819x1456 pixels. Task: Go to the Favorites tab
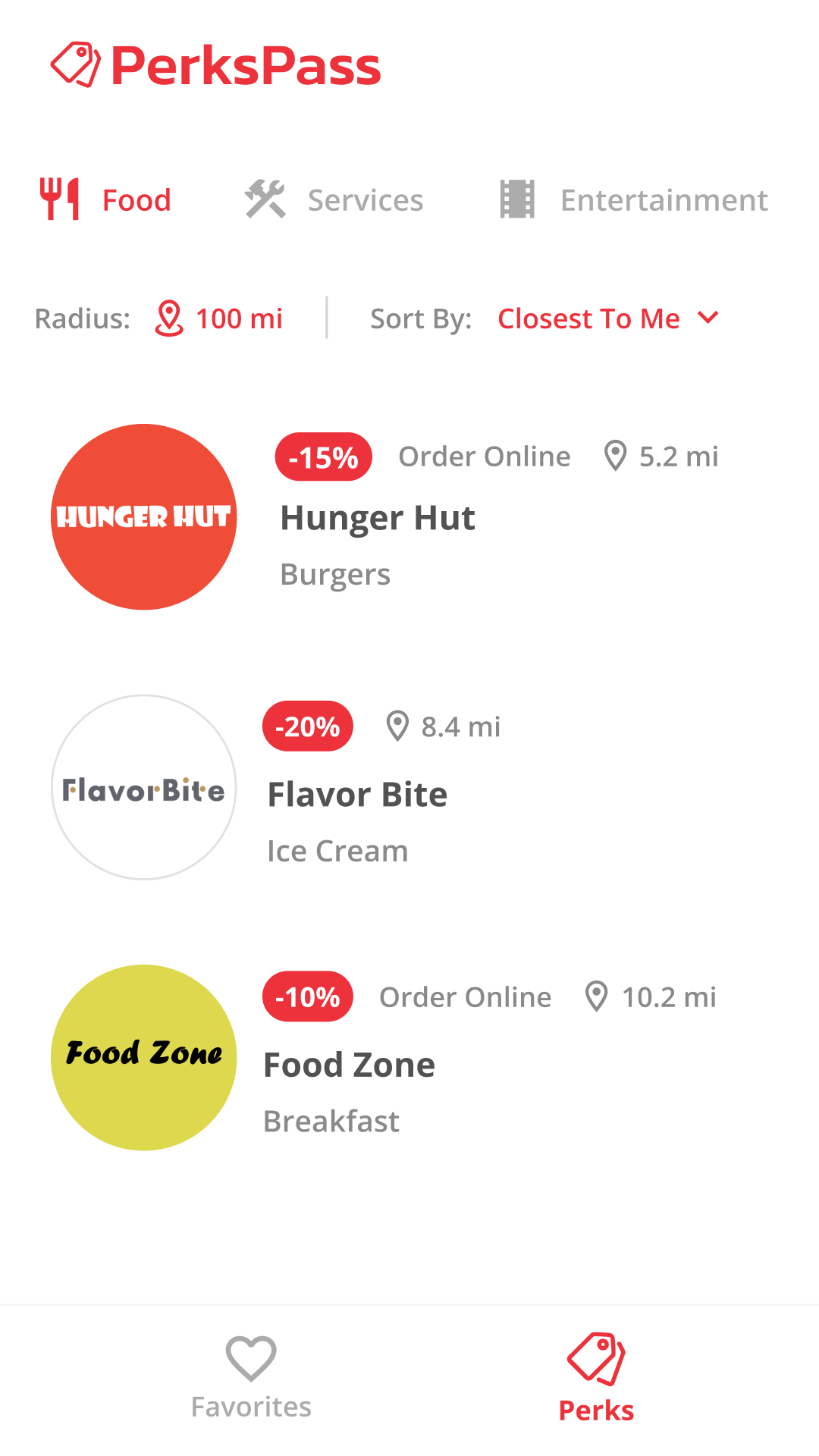pos(251,1378)
